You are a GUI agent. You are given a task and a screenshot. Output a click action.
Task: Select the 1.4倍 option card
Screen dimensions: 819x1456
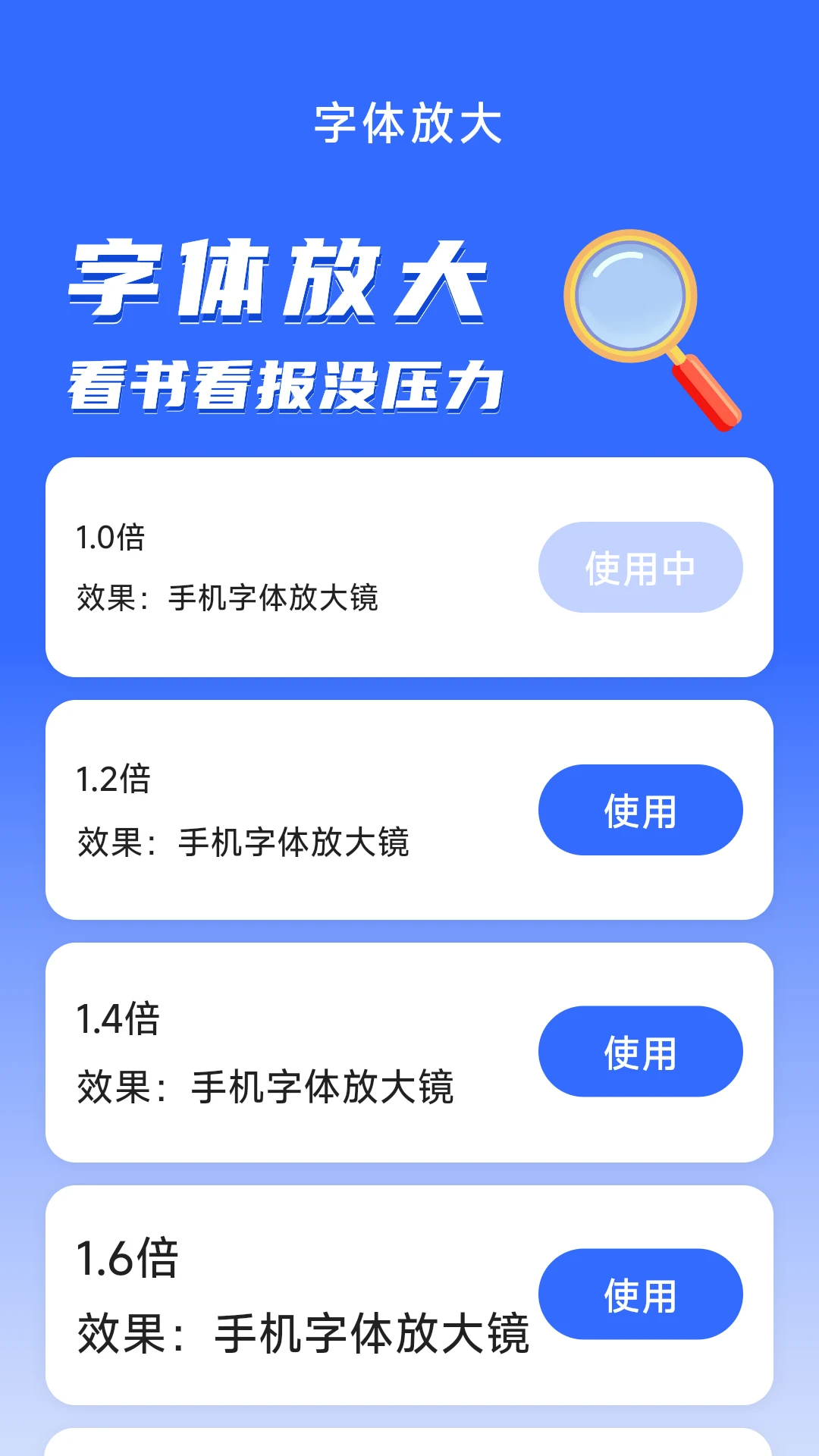pyautogui.click(x=409, y=1053)
